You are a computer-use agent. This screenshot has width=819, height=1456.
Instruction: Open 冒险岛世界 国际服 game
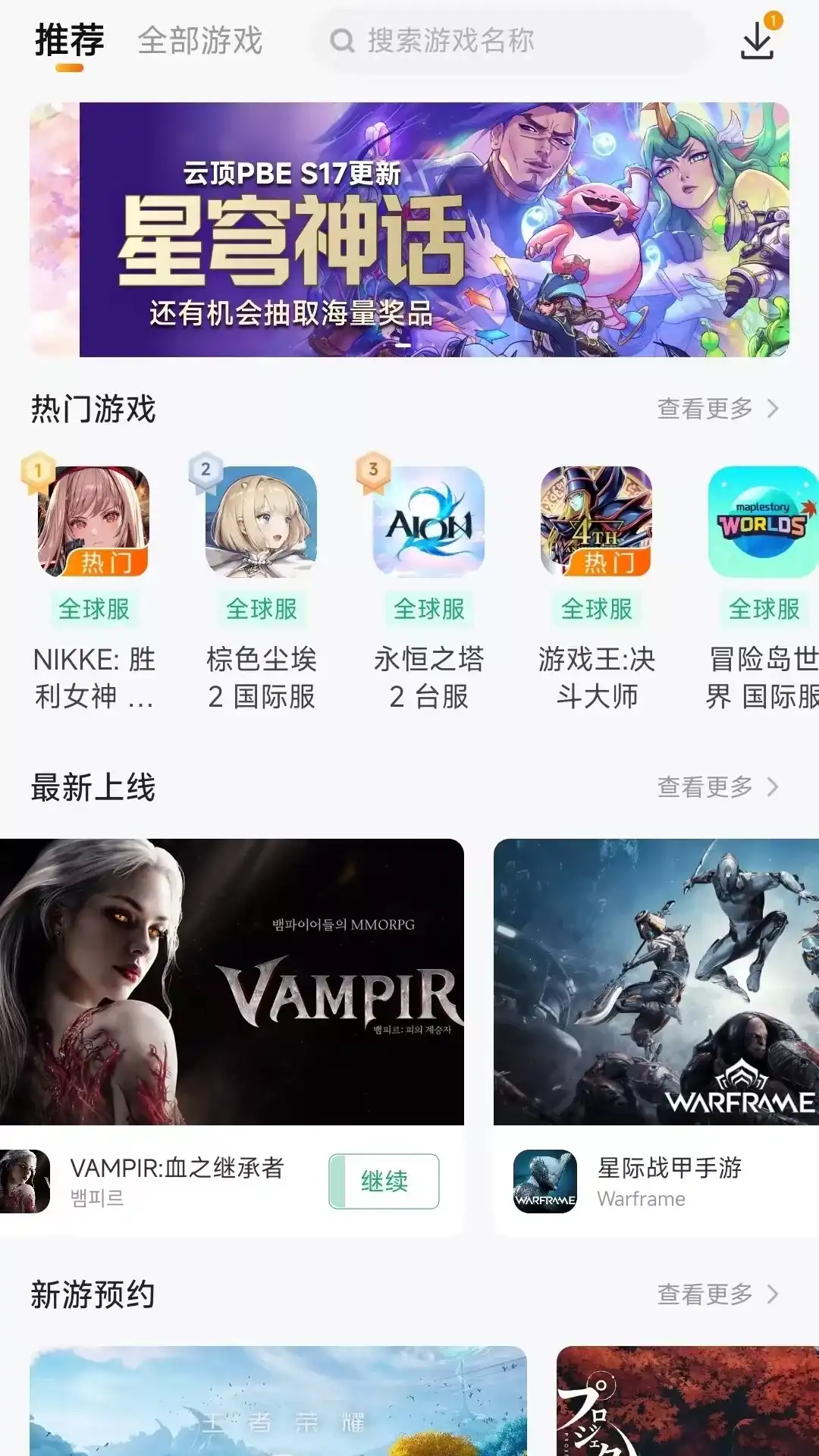pyautogui.click(x=763, y=522)
